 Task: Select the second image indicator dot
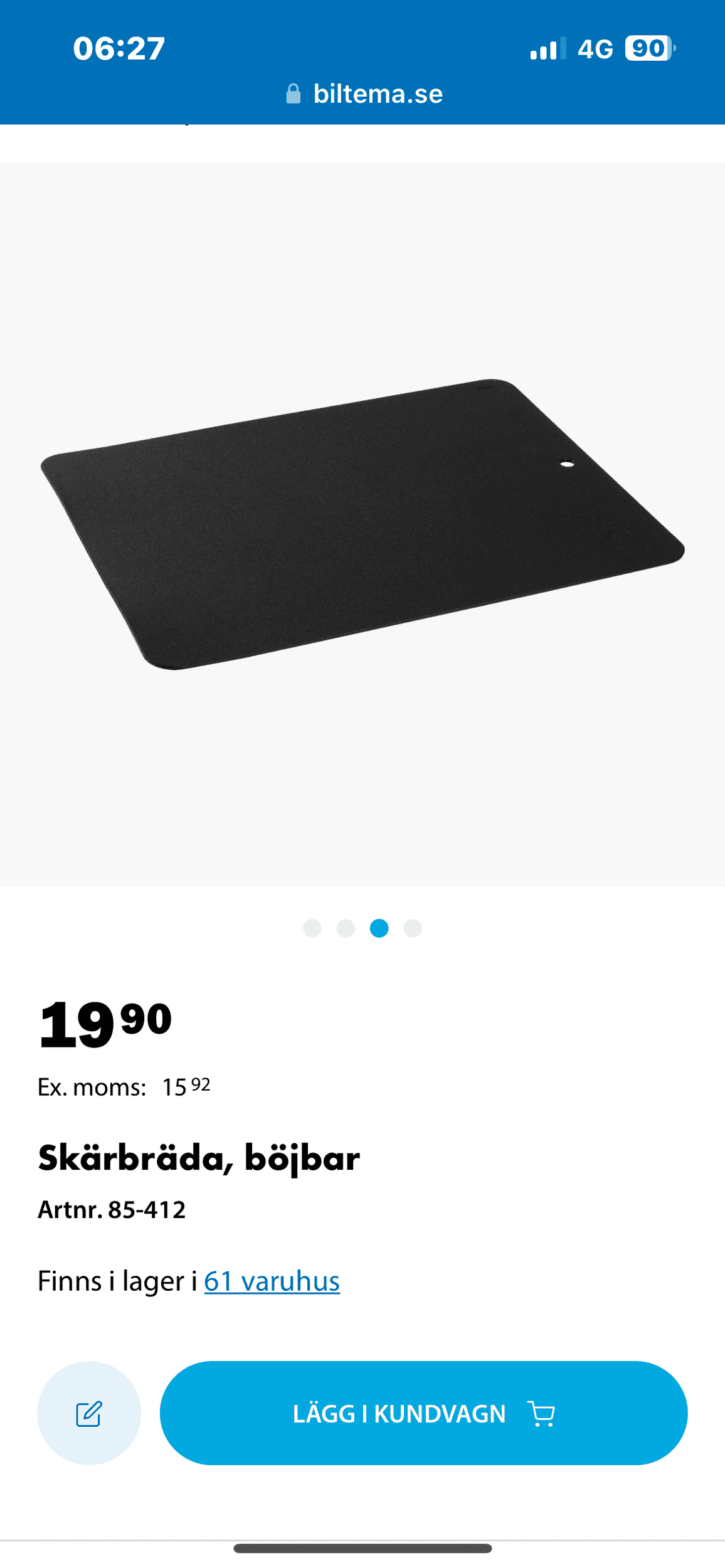[346, 928]
